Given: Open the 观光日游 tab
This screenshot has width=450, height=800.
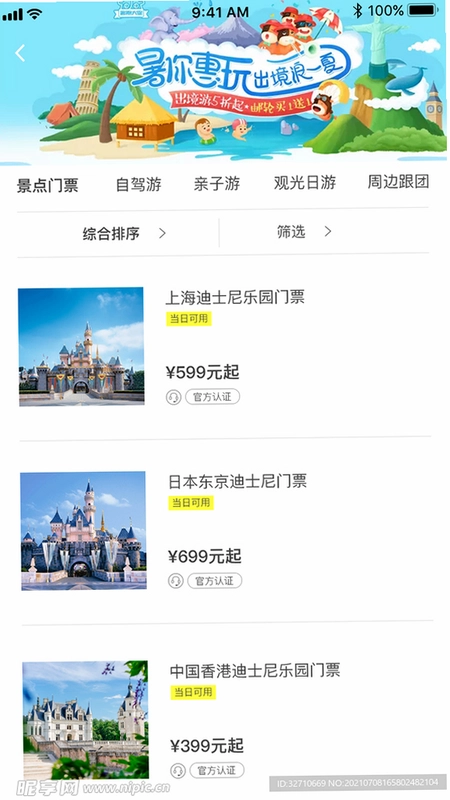Looking at the screenshot, I should [305, 183].
